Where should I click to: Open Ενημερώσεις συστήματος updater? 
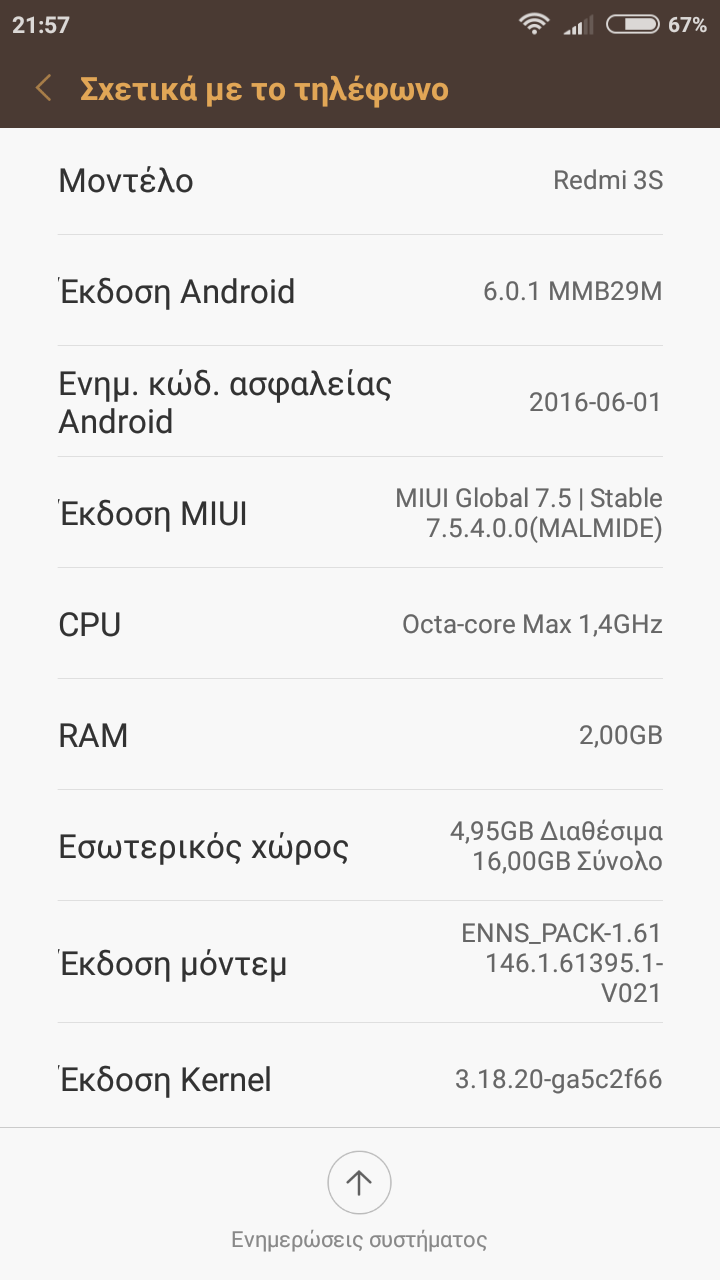click(359, 1184)
